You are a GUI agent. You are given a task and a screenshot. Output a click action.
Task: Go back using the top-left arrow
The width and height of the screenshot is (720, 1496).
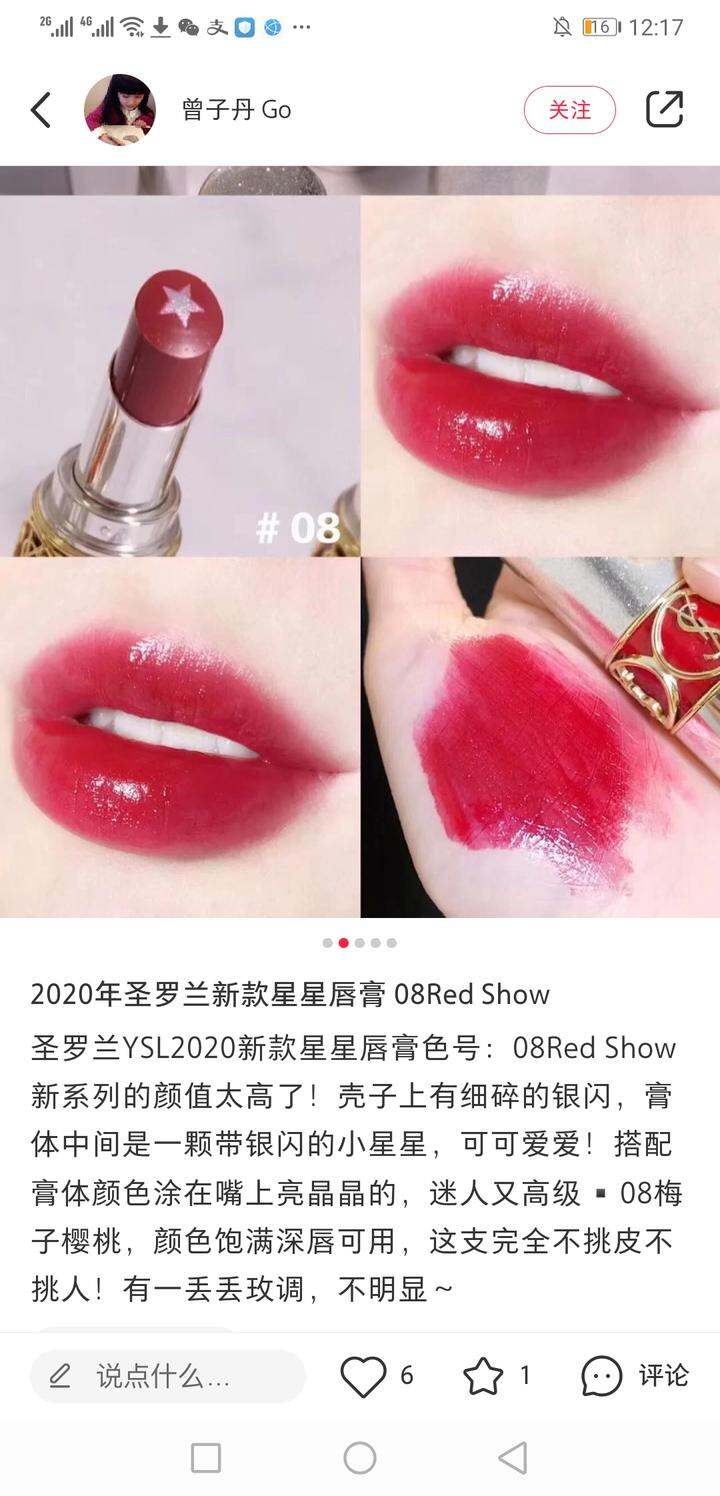pos(40,110)
